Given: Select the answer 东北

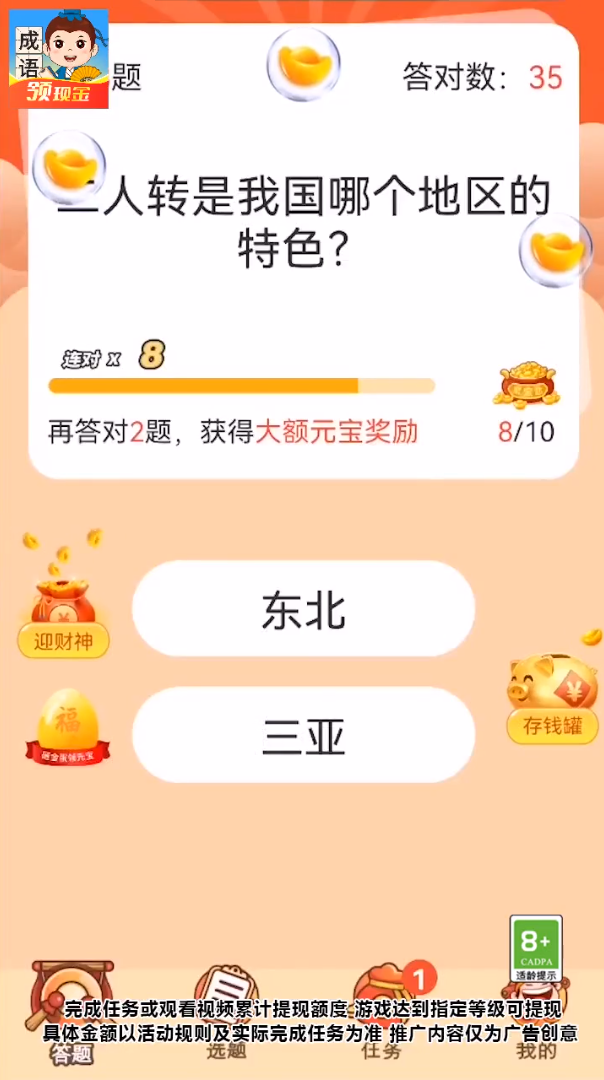Looking at the screenshot, I should [303, 609].
